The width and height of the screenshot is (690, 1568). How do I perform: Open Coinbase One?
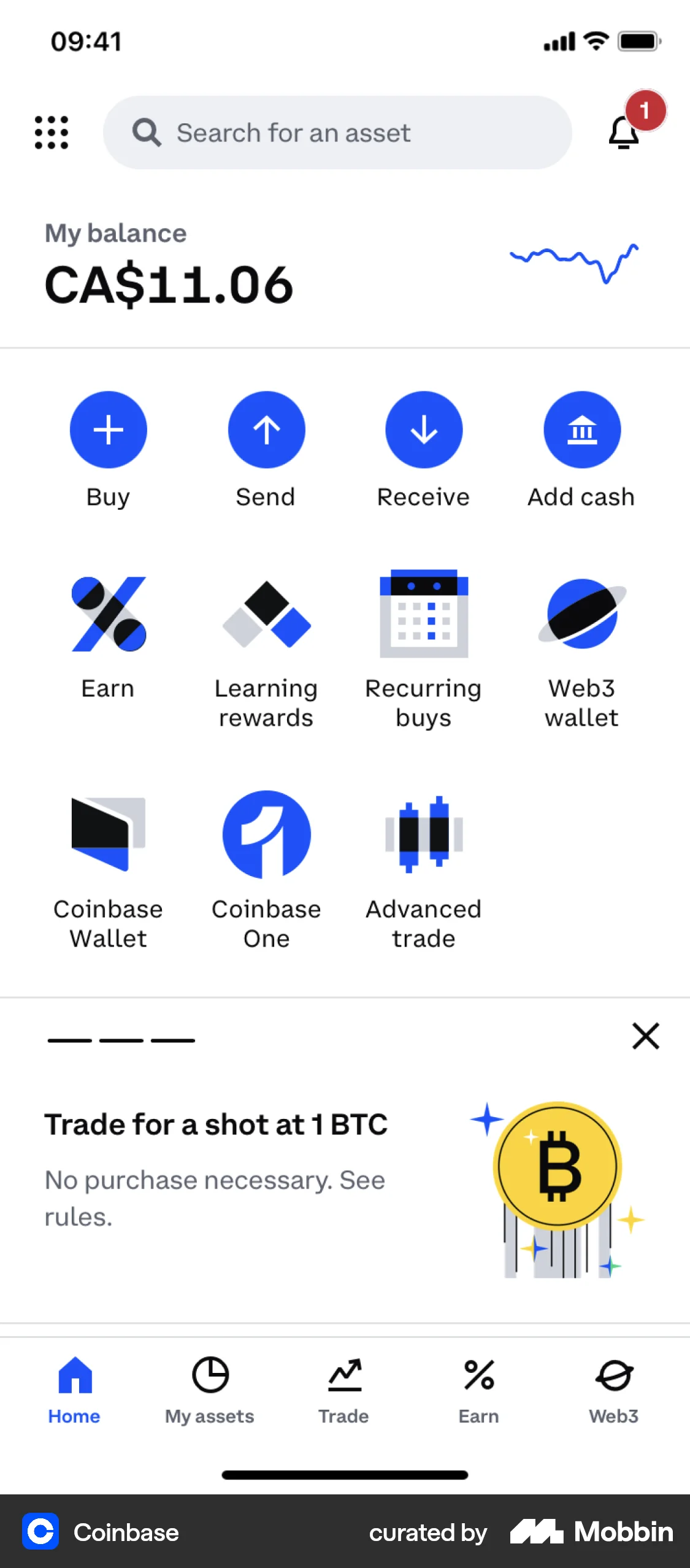coord(266,834)
